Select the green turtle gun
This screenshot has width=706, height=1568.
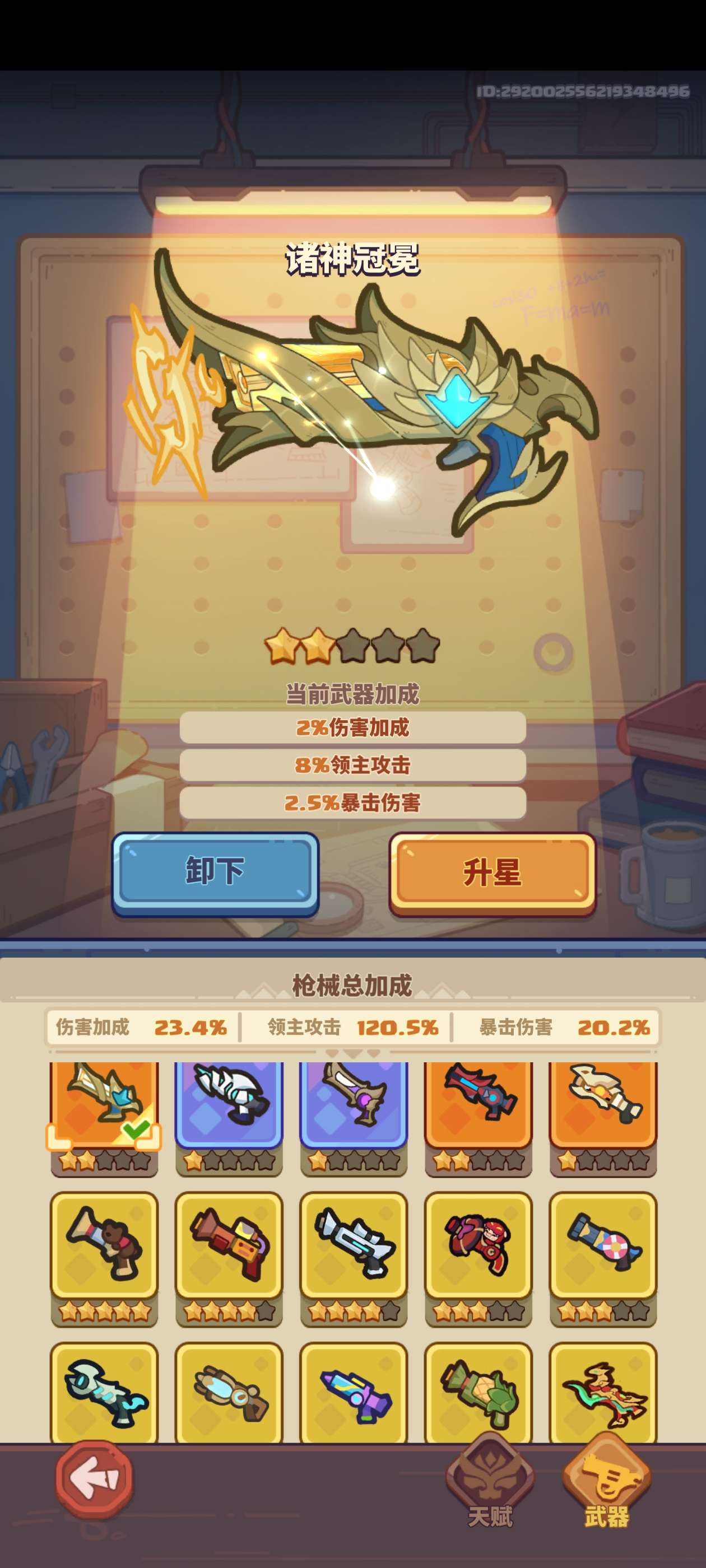(x=478, y=1394)
